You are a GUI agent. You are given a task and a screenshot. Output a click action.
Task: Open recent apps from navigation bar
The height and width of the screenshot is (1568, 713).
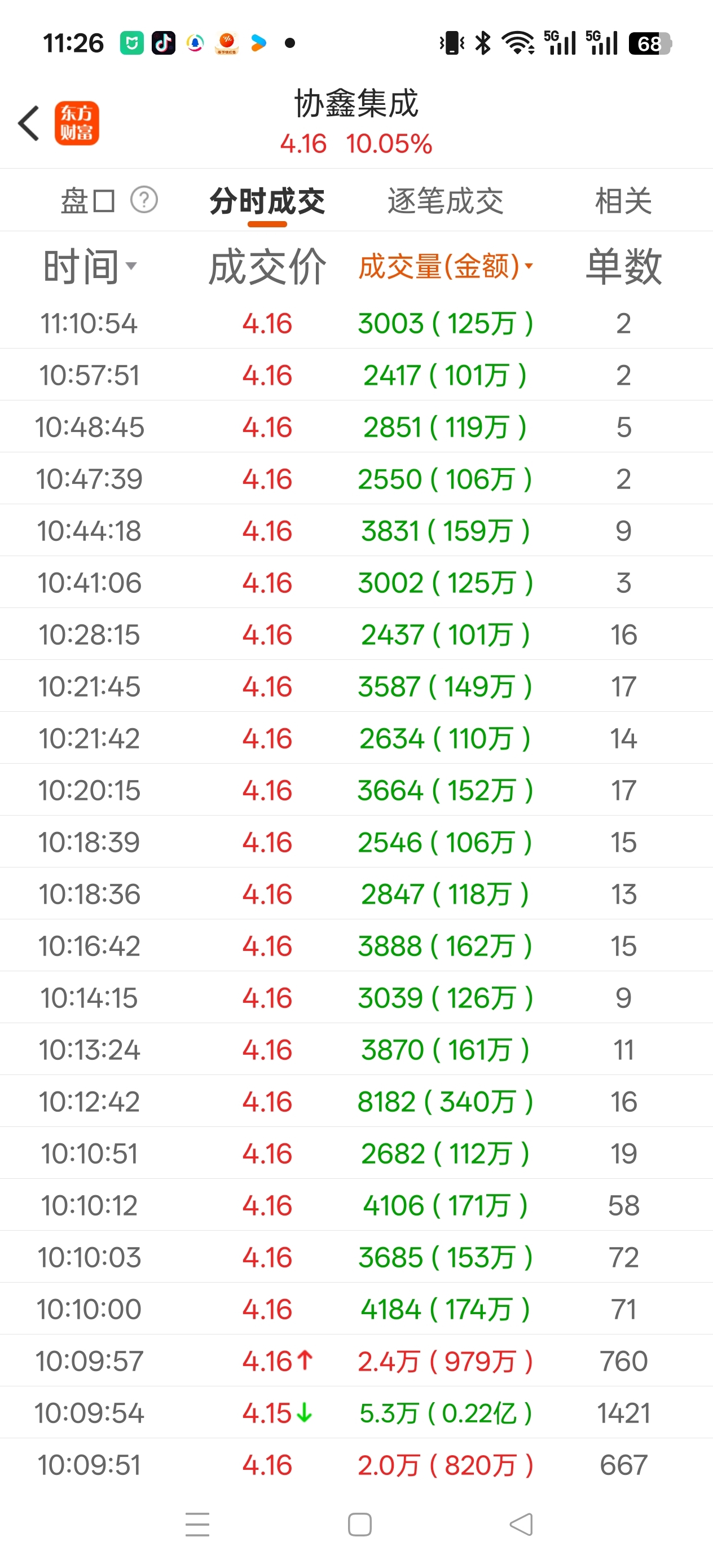point(197,1524)
